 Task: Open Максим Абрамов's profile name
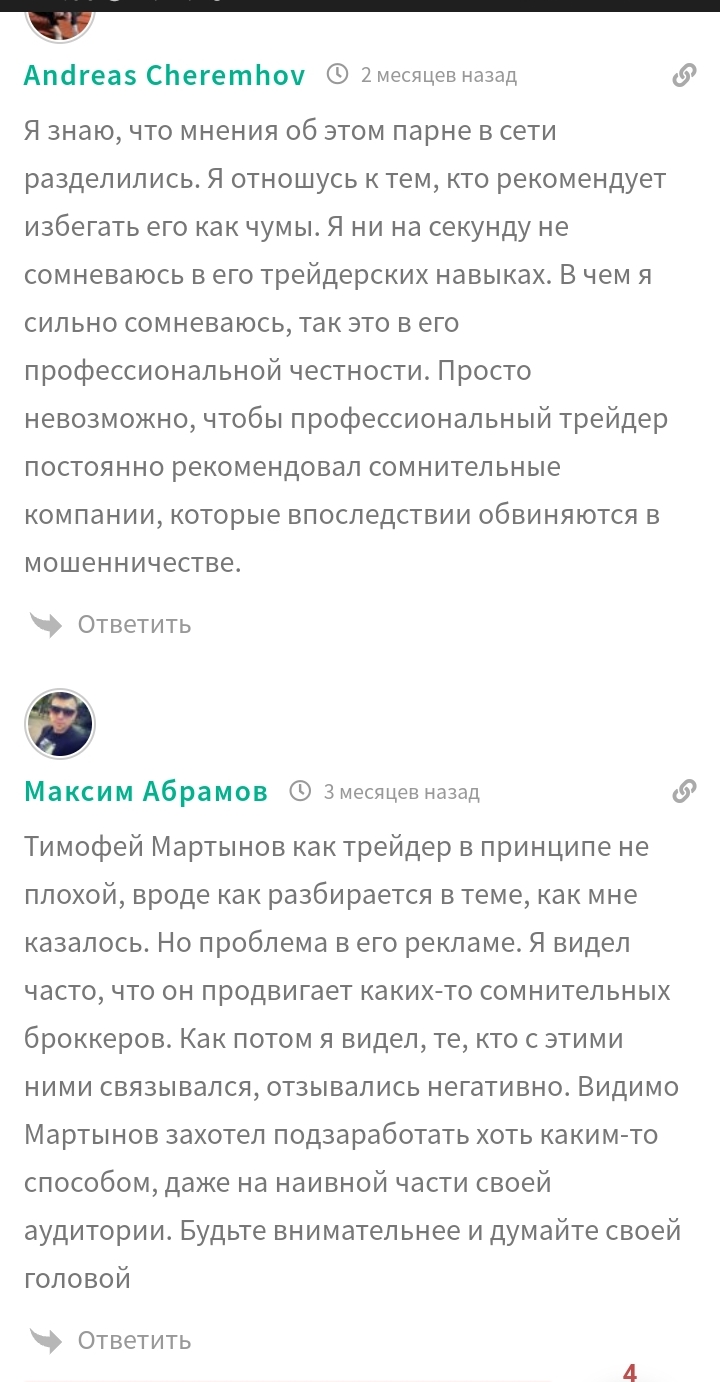(146, 792)
